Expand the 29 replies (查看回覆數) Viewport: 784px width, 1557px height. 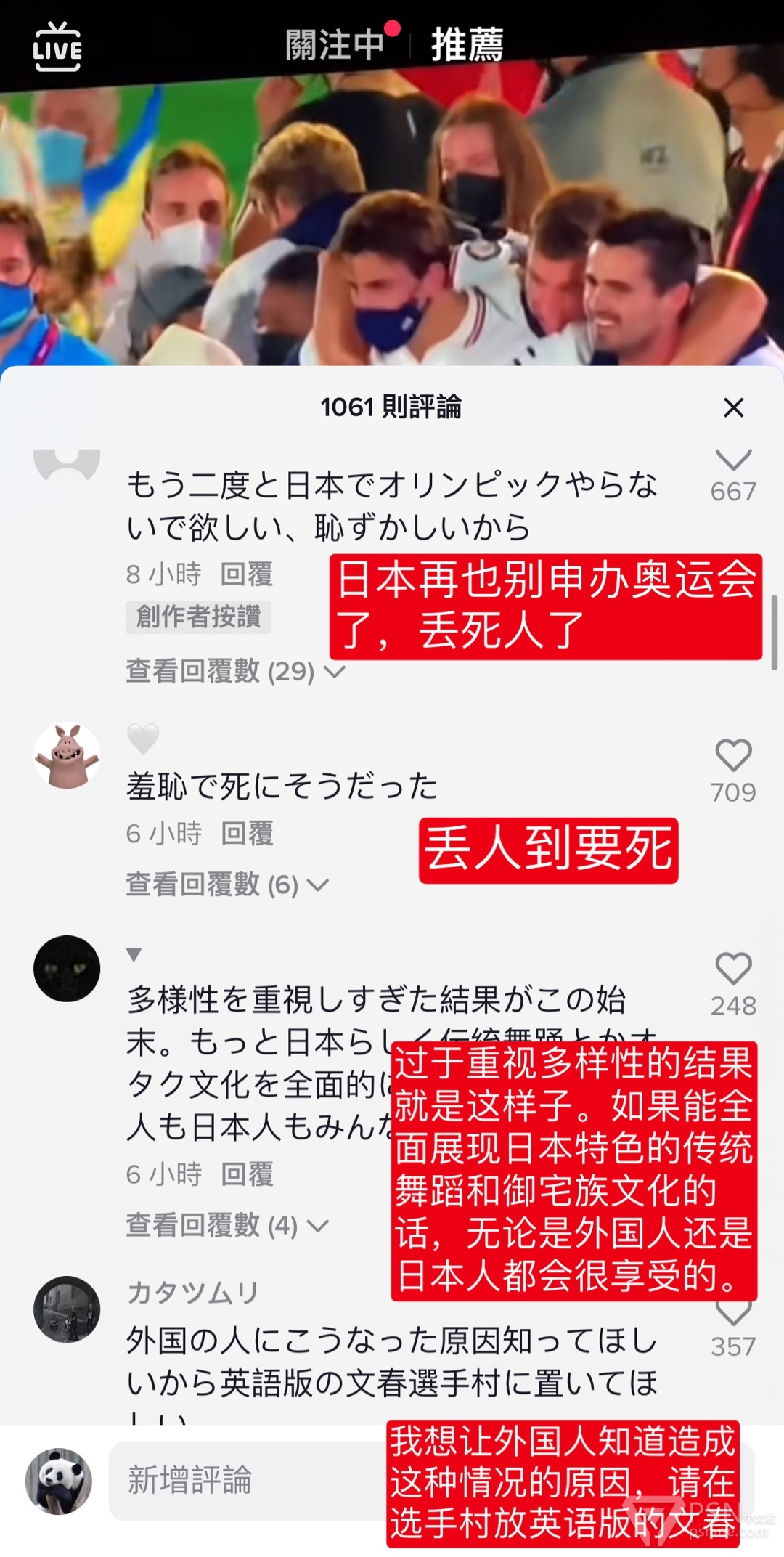click(x=234, y=671)
